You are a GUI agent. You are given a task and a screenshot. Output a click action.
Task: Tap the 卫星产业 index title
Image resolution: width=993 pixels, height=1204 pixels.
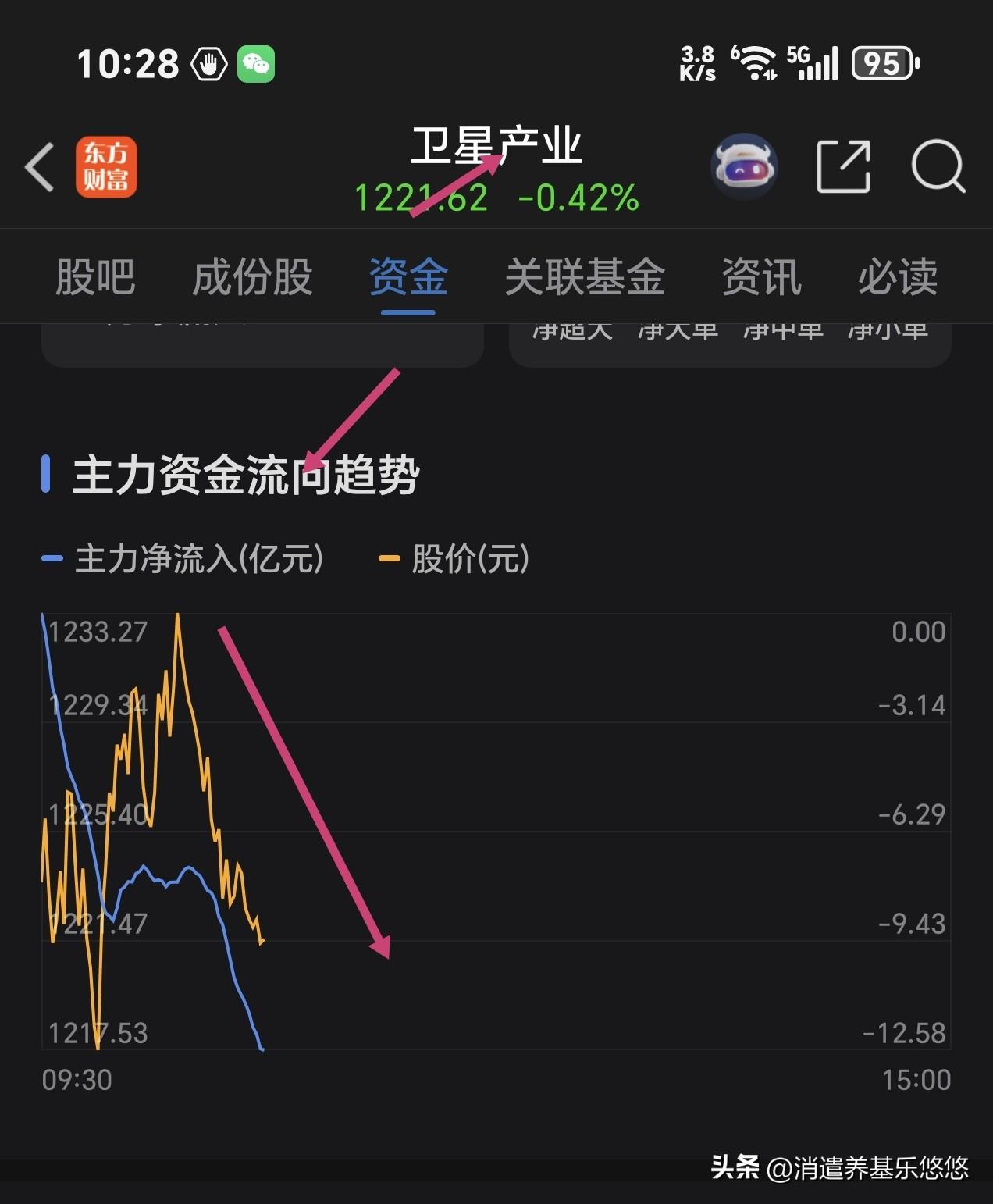pos(496,143)
